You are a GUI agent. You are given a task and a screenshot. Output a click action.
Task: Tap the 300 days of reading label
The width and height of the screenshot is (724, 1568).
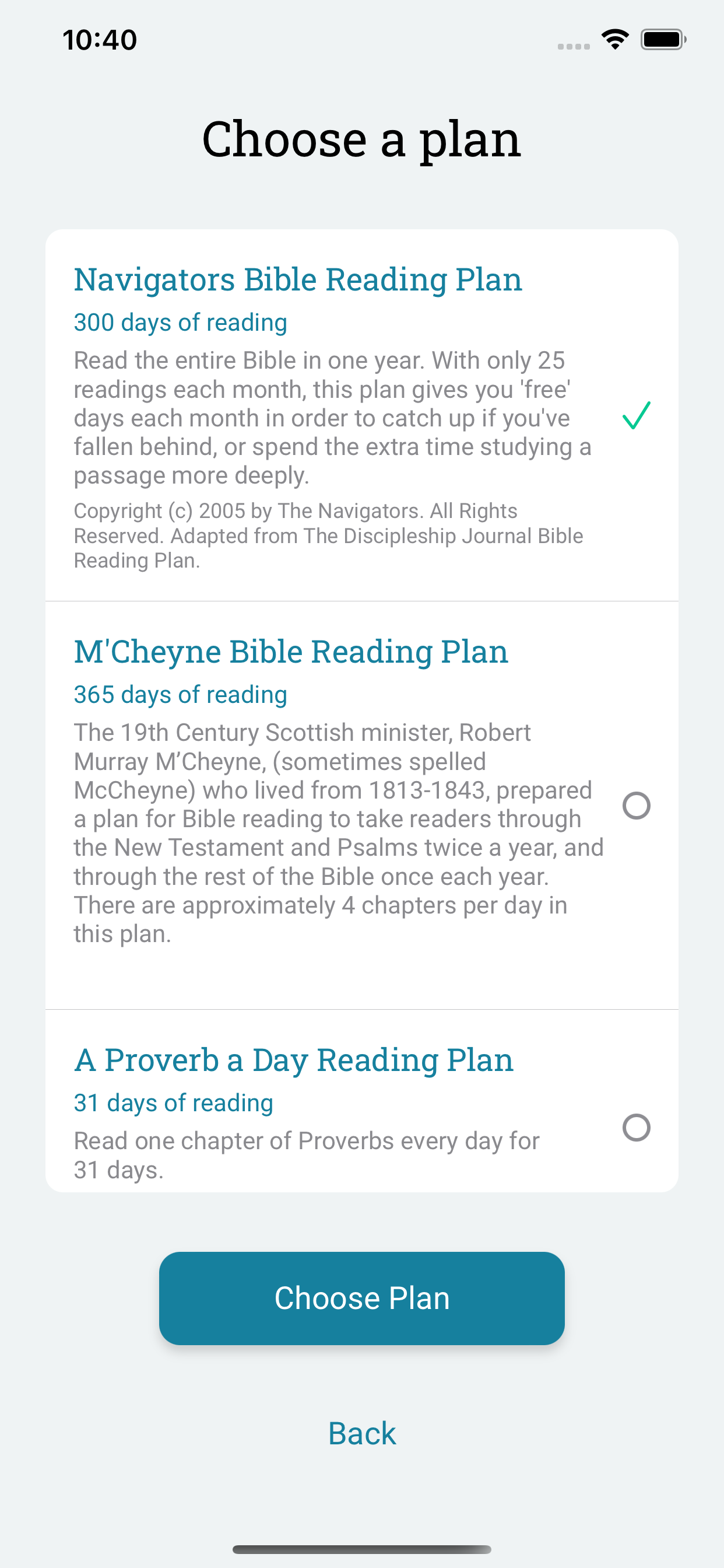(x=181, y=322)
